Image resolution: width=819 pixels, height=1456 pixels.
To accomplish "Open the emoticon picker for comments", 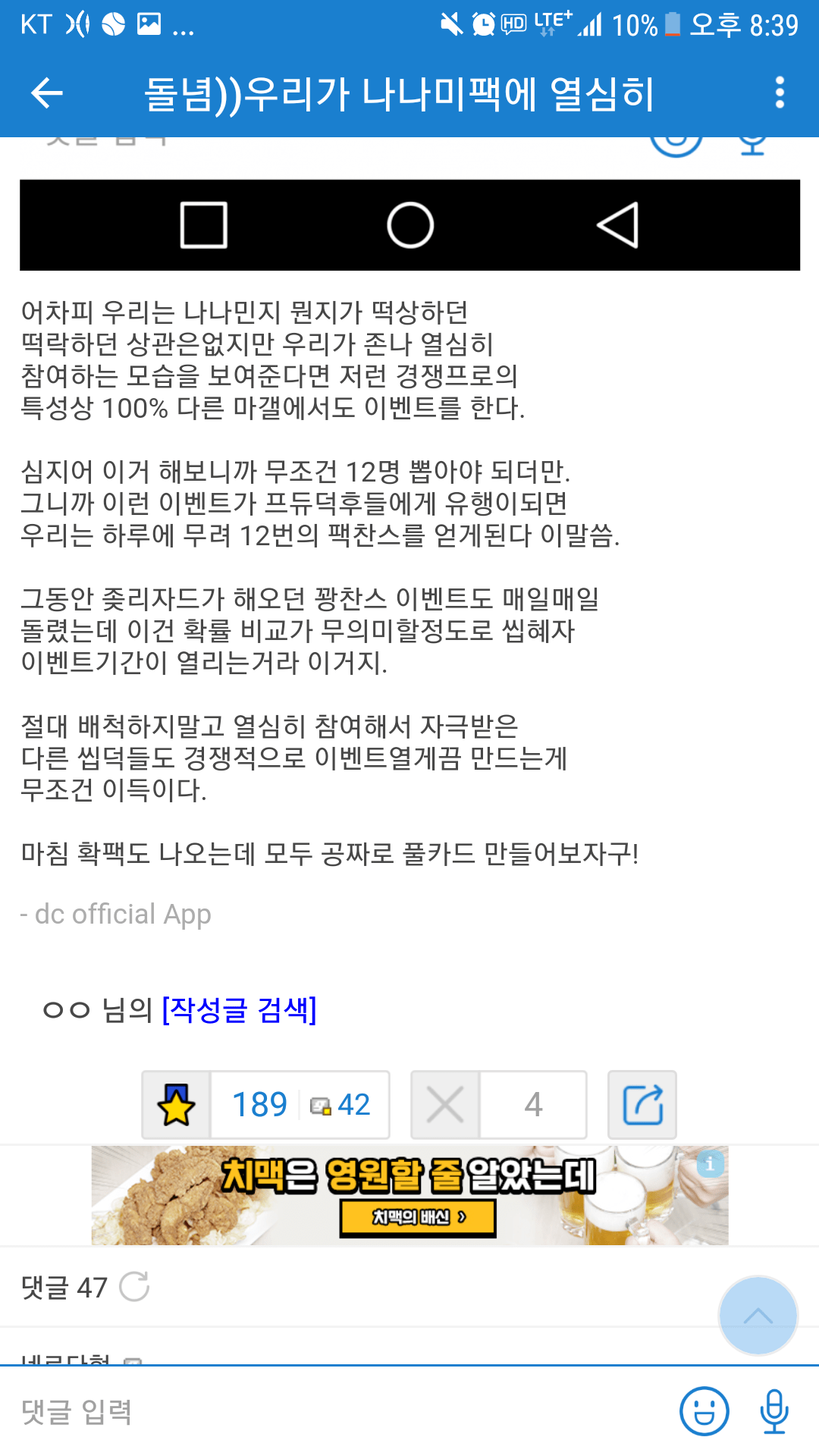I will coord(704,1412).
